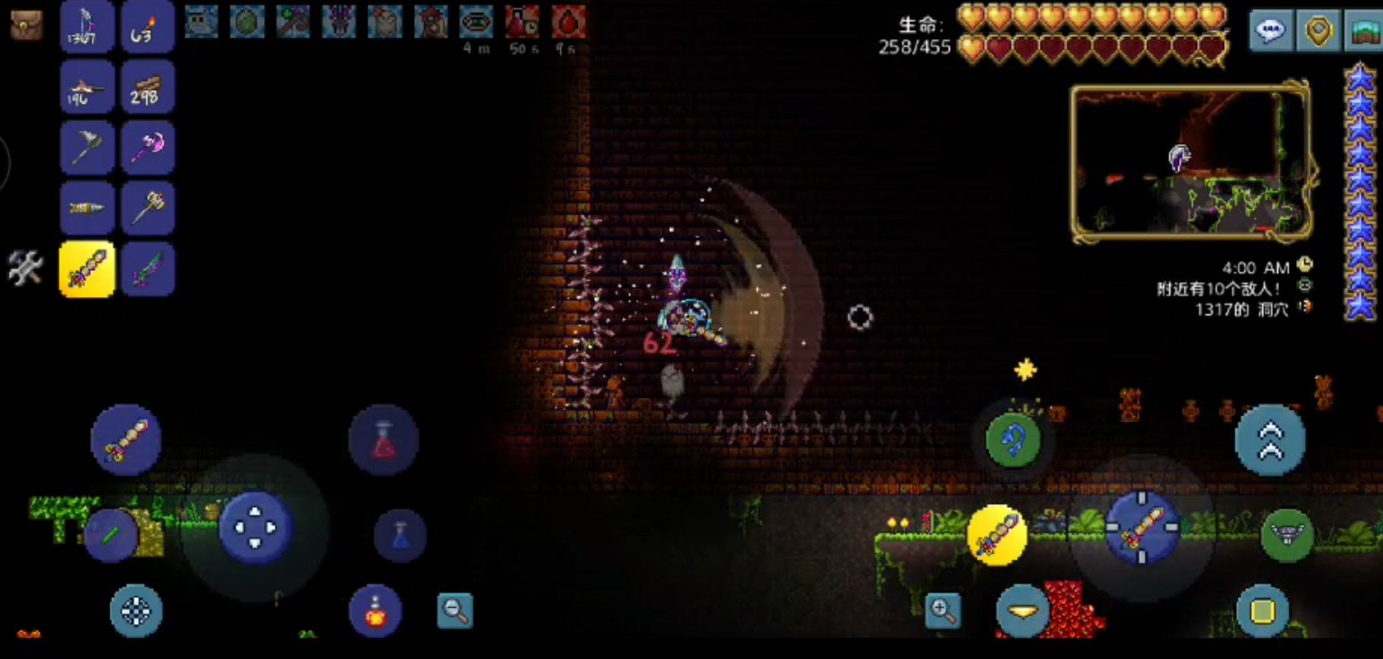Toggle the smart cursor crosshair button

tap(136, 610)
